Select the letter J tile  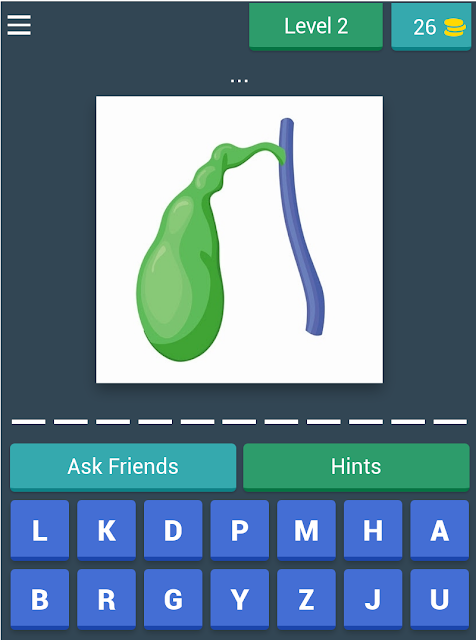coord(373,599)
